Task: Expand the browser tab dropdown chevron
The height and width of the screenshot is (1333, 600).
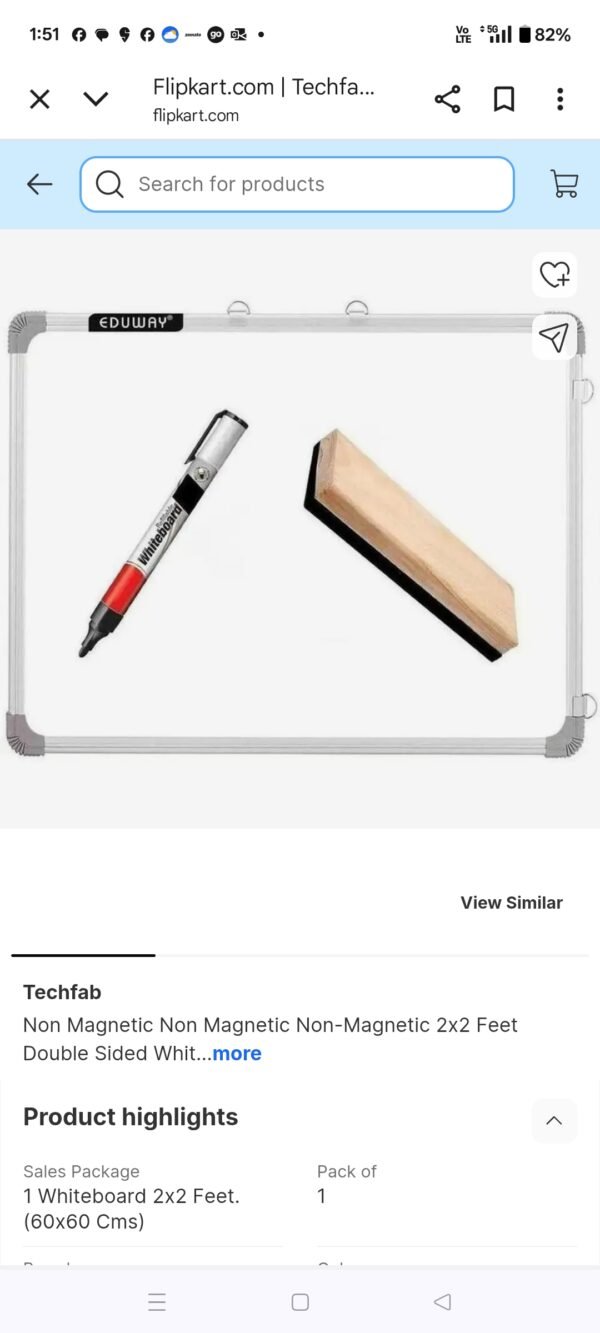Action: coord(95,99)
